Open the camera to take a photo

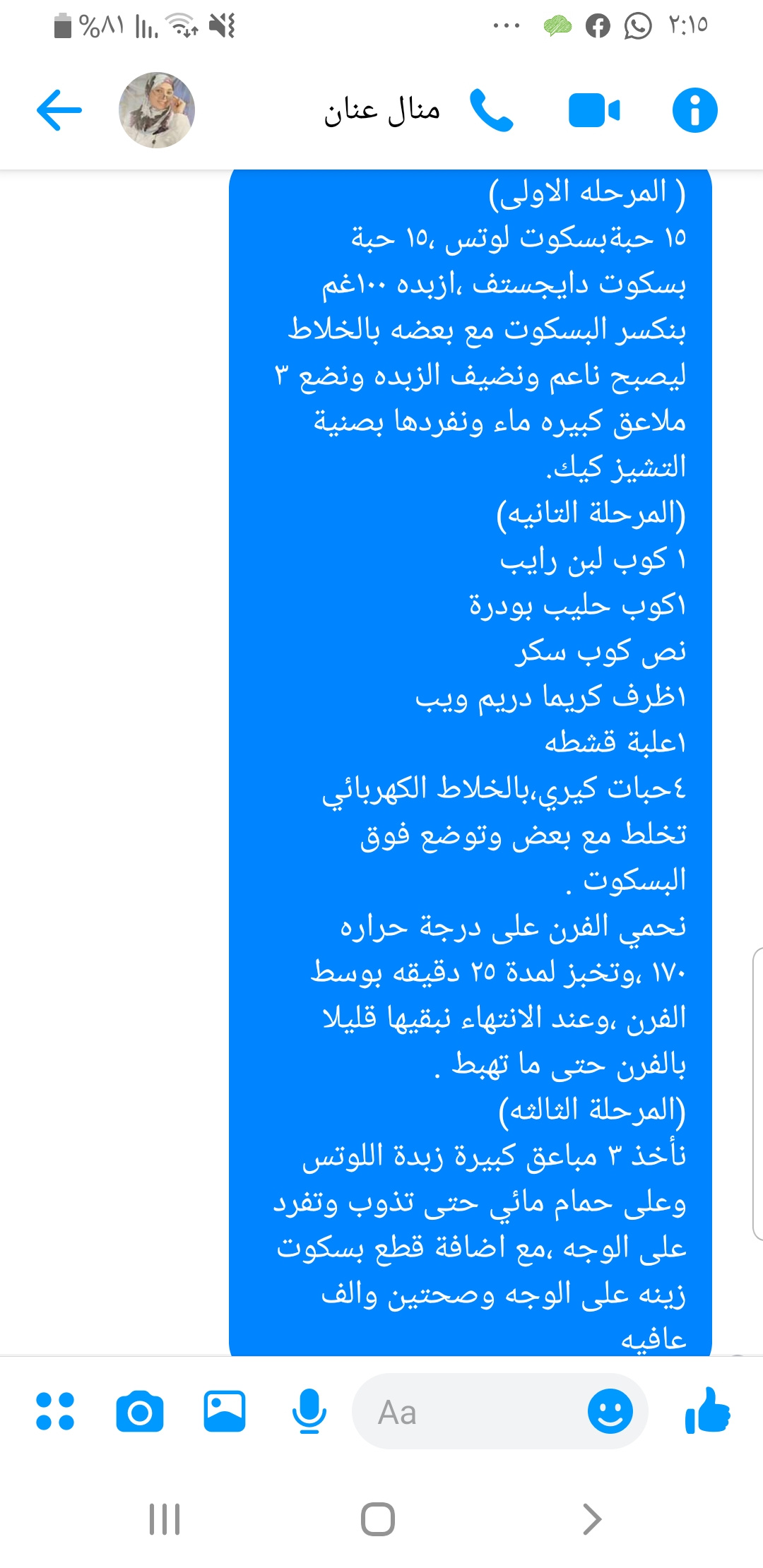point(140,1411)
